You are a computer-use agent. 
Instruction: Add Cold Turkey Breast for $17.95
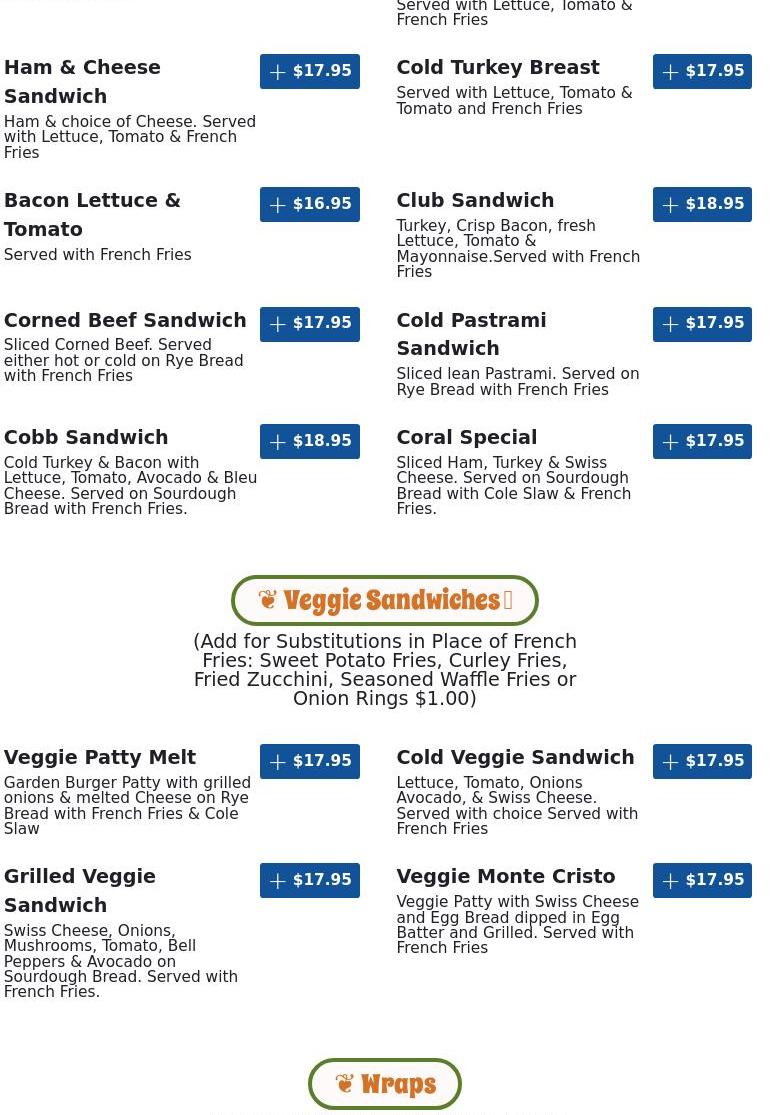coord(702,71)
